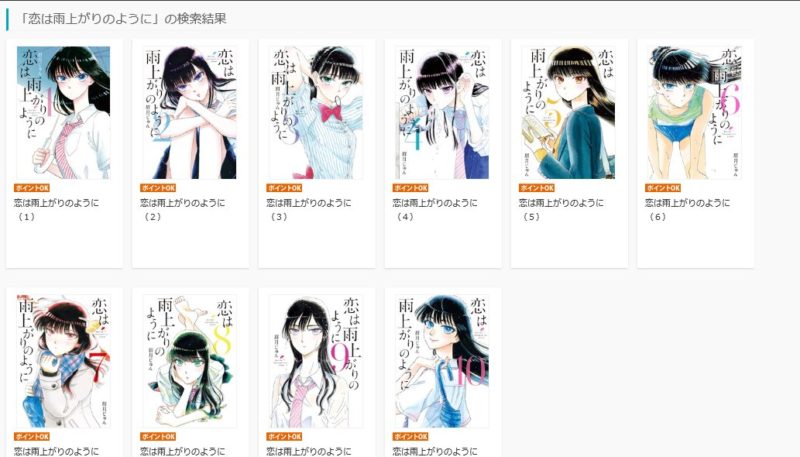Select the volume 3 manga card
The image size is (800, 457).
[316, 113]
